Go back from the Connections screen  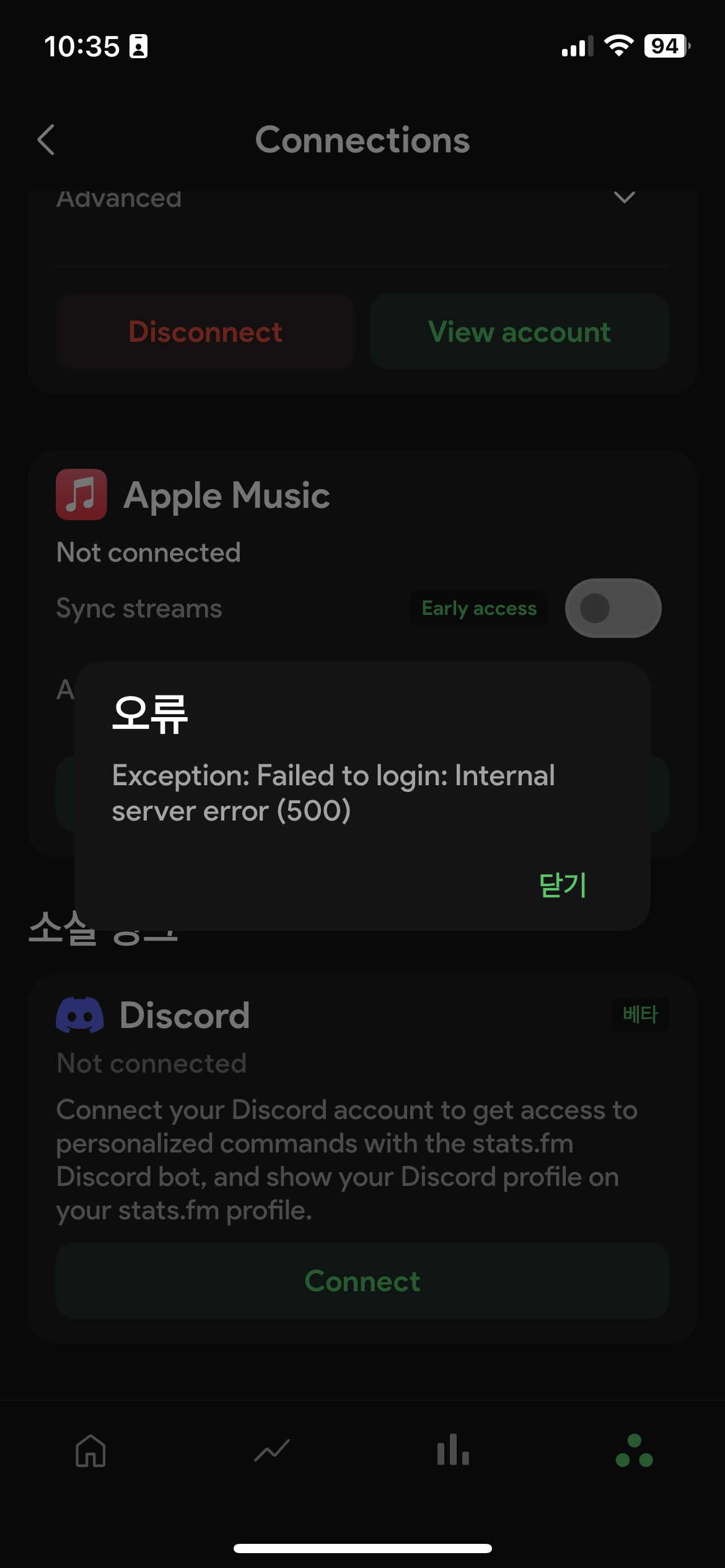pos(46,140)
